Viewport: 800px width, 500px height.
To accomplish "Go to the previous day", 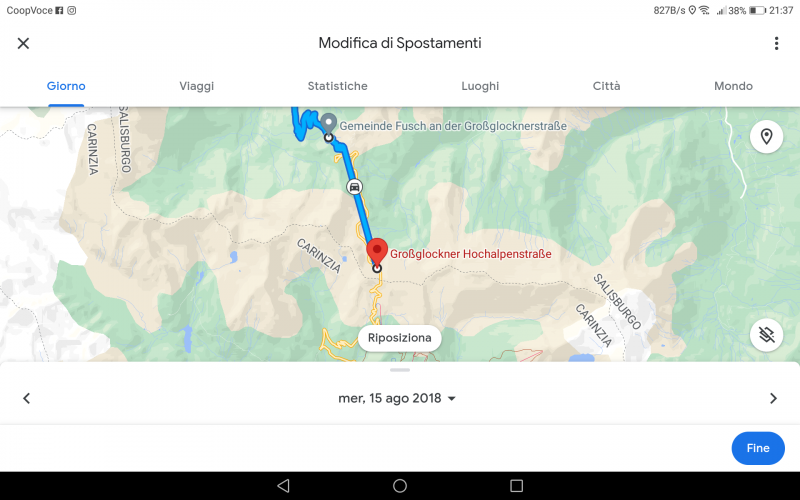I will (x=27, y=398).
